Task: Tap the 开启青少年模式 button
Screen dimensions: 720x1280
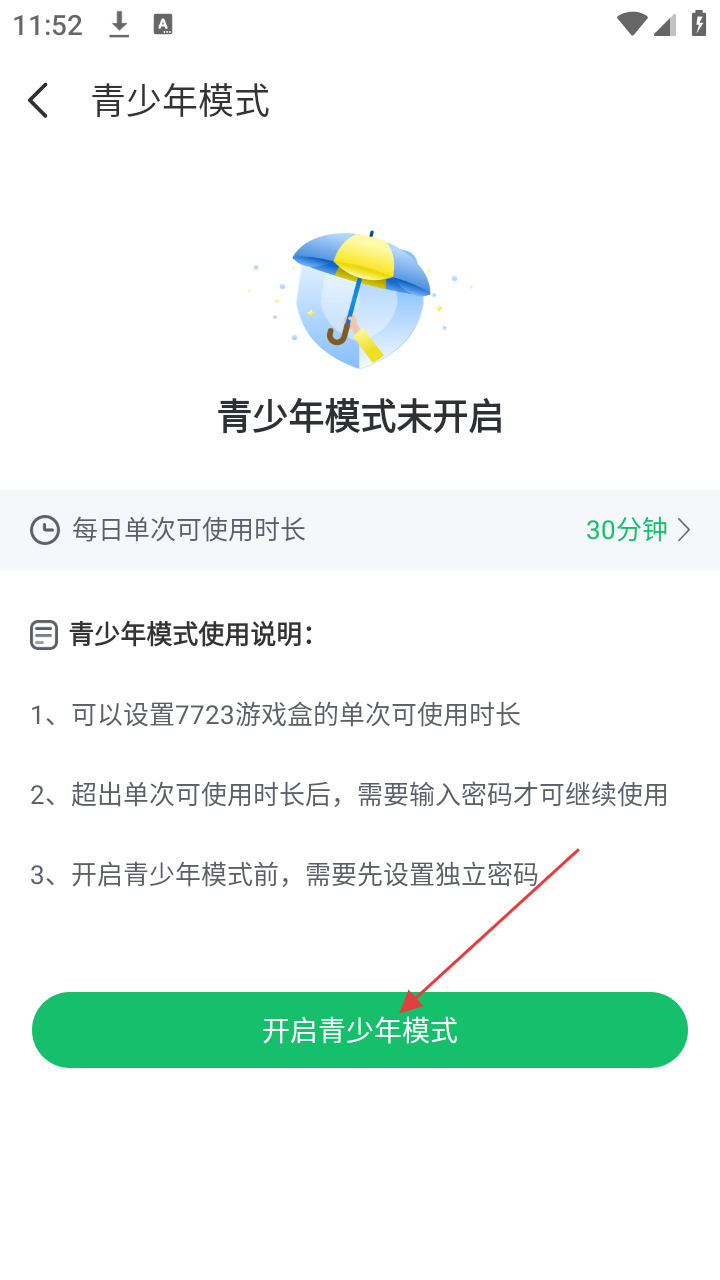Action: tap(360, 1030)
